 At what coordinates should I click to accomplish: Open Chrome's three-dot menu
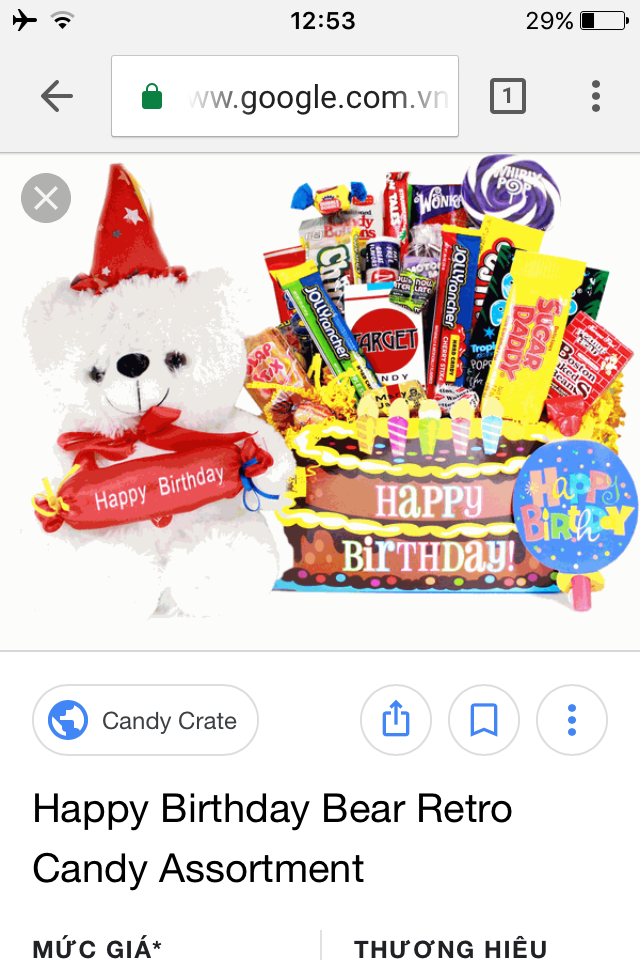point(595,96)
